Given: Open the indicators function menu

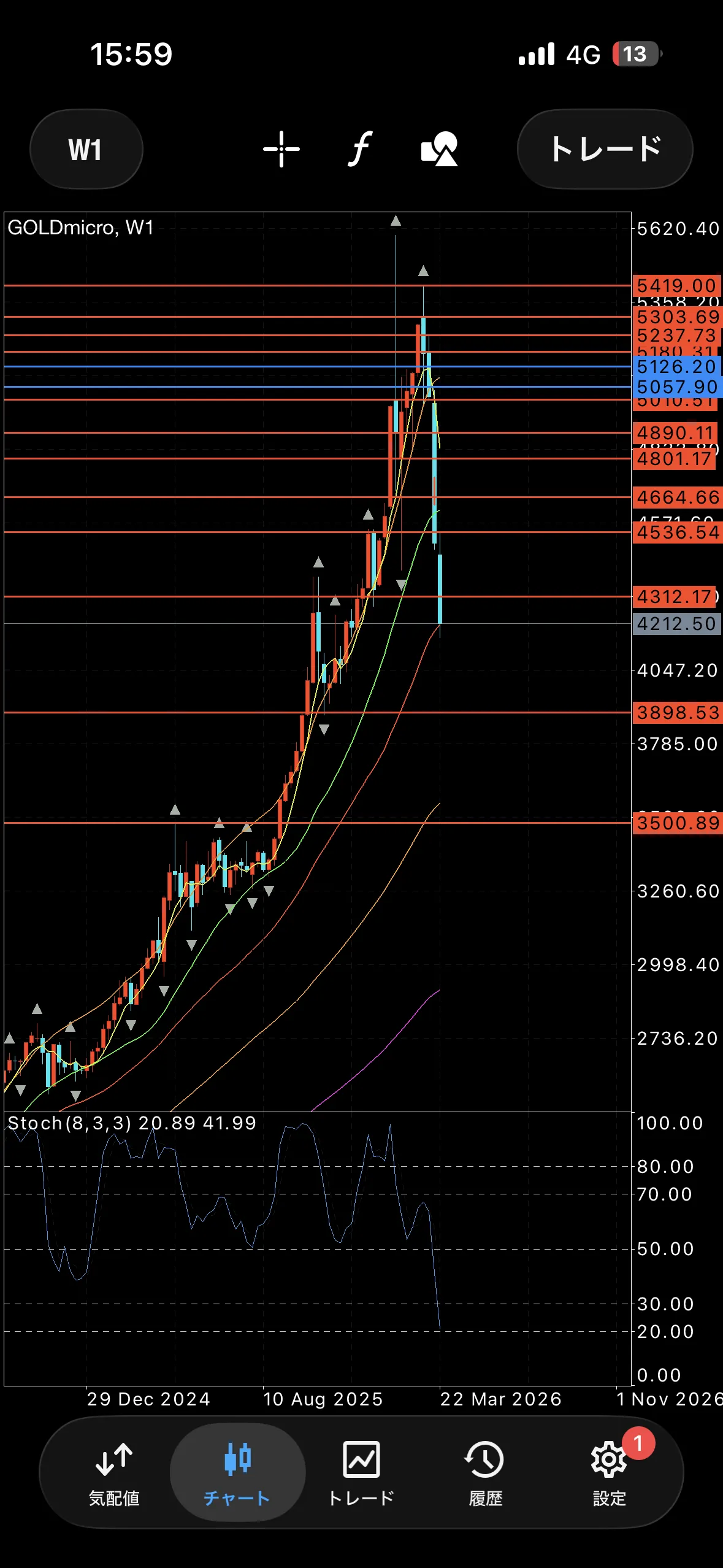Looking at the screenshot, I should [x=361, y=149].
